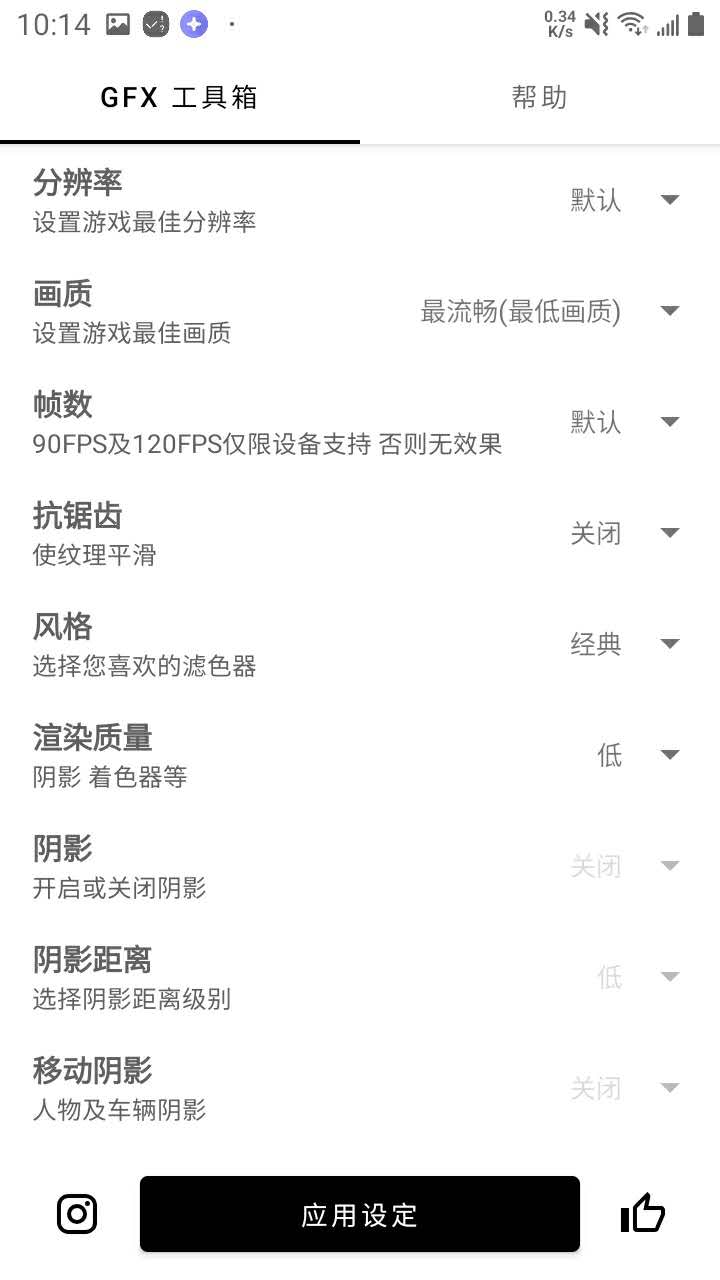Tap the purple plus notification icon
The width and height of the screenshot is (720, 1280).
193,22
